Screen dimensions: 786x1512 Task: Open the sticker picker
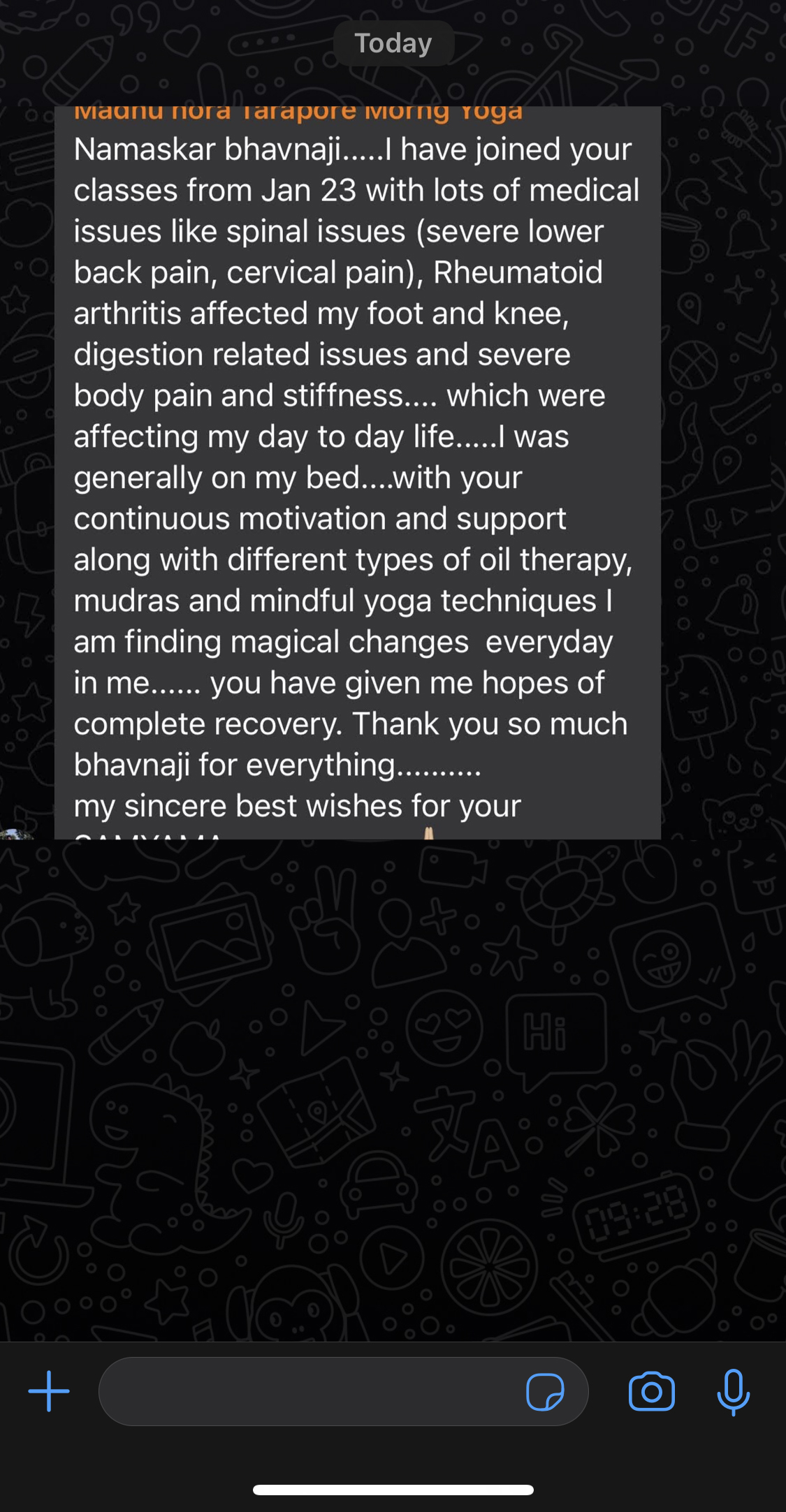545,1392
